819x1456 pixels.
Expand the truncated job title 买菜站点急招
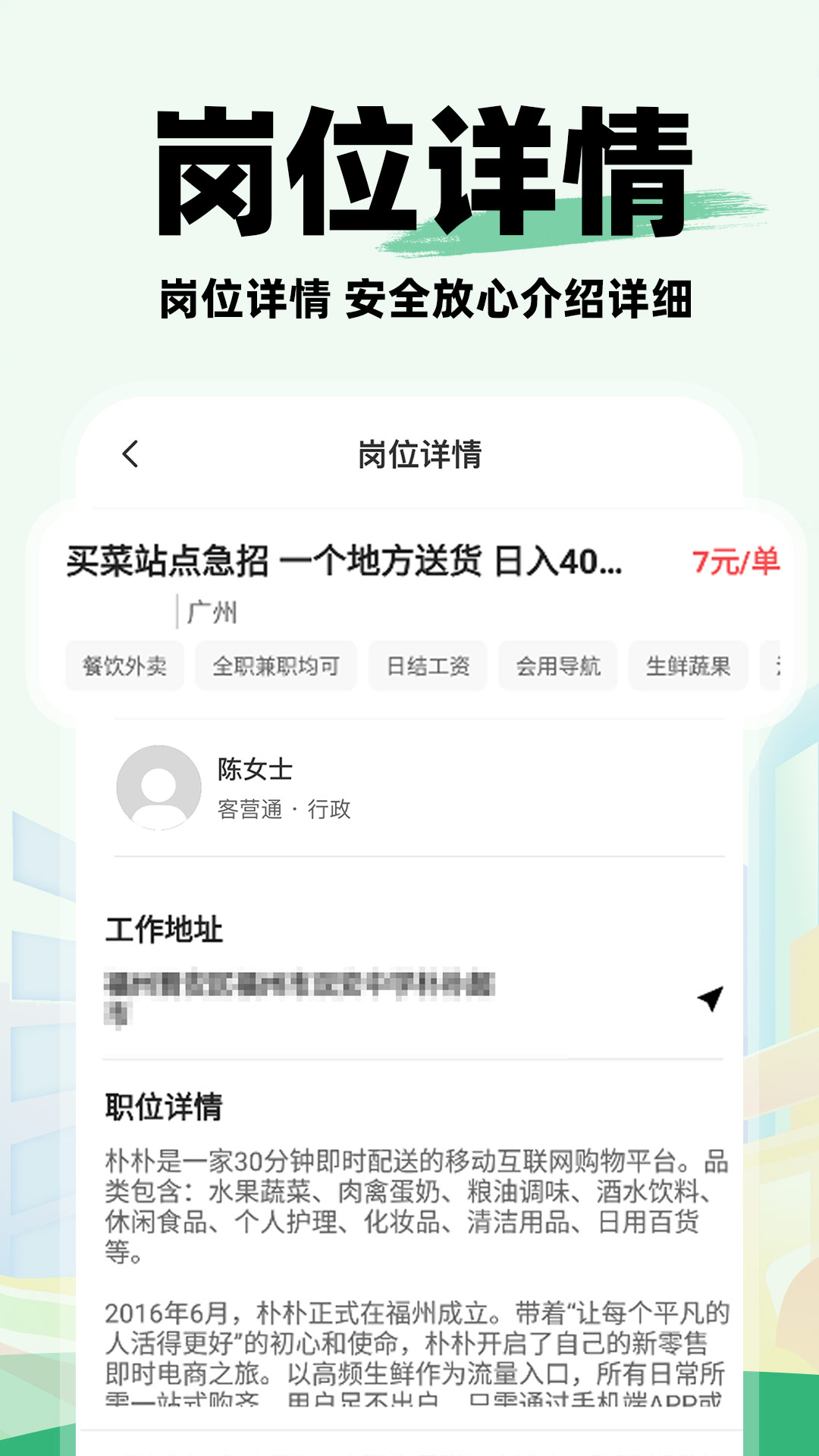341,562
